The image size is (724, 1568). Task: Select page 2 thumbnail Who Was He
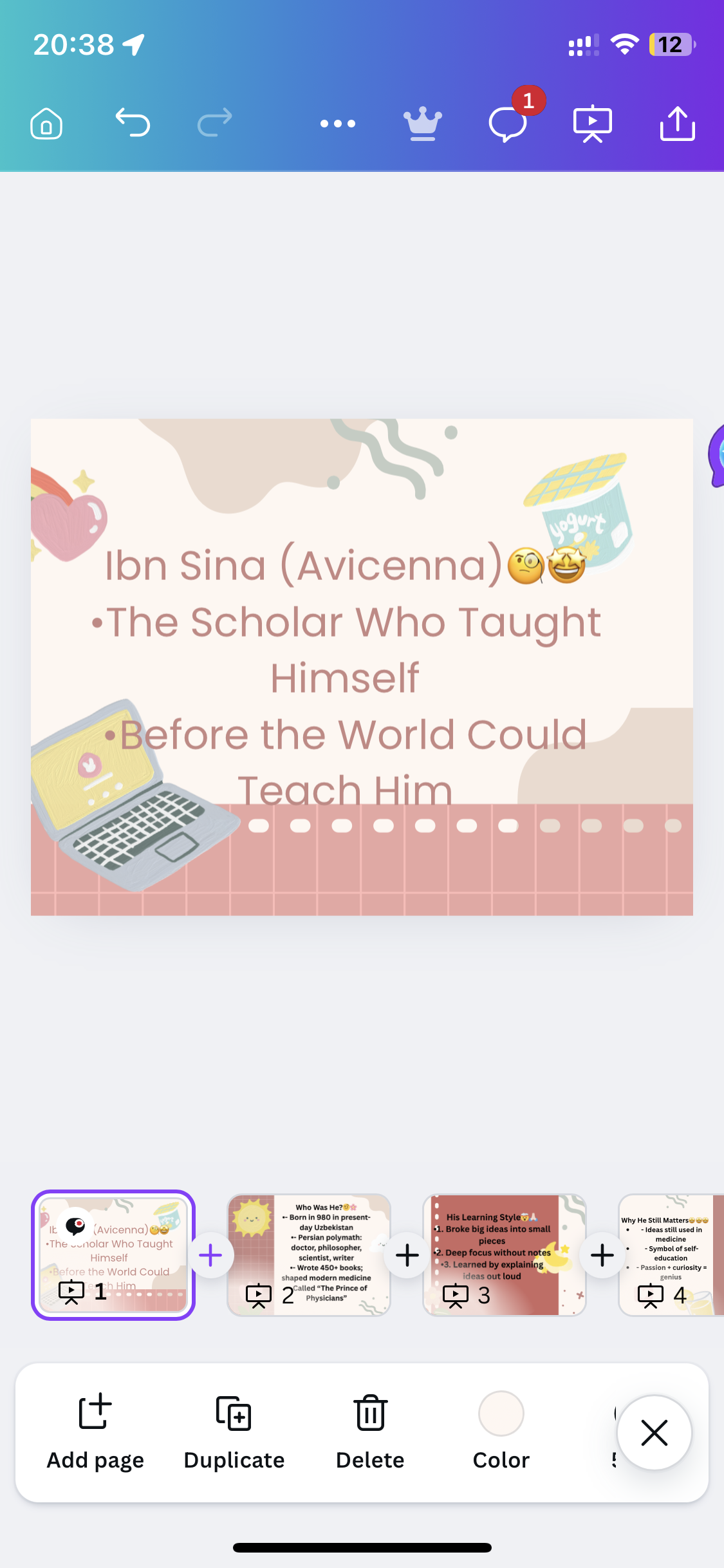(309, 1254)
